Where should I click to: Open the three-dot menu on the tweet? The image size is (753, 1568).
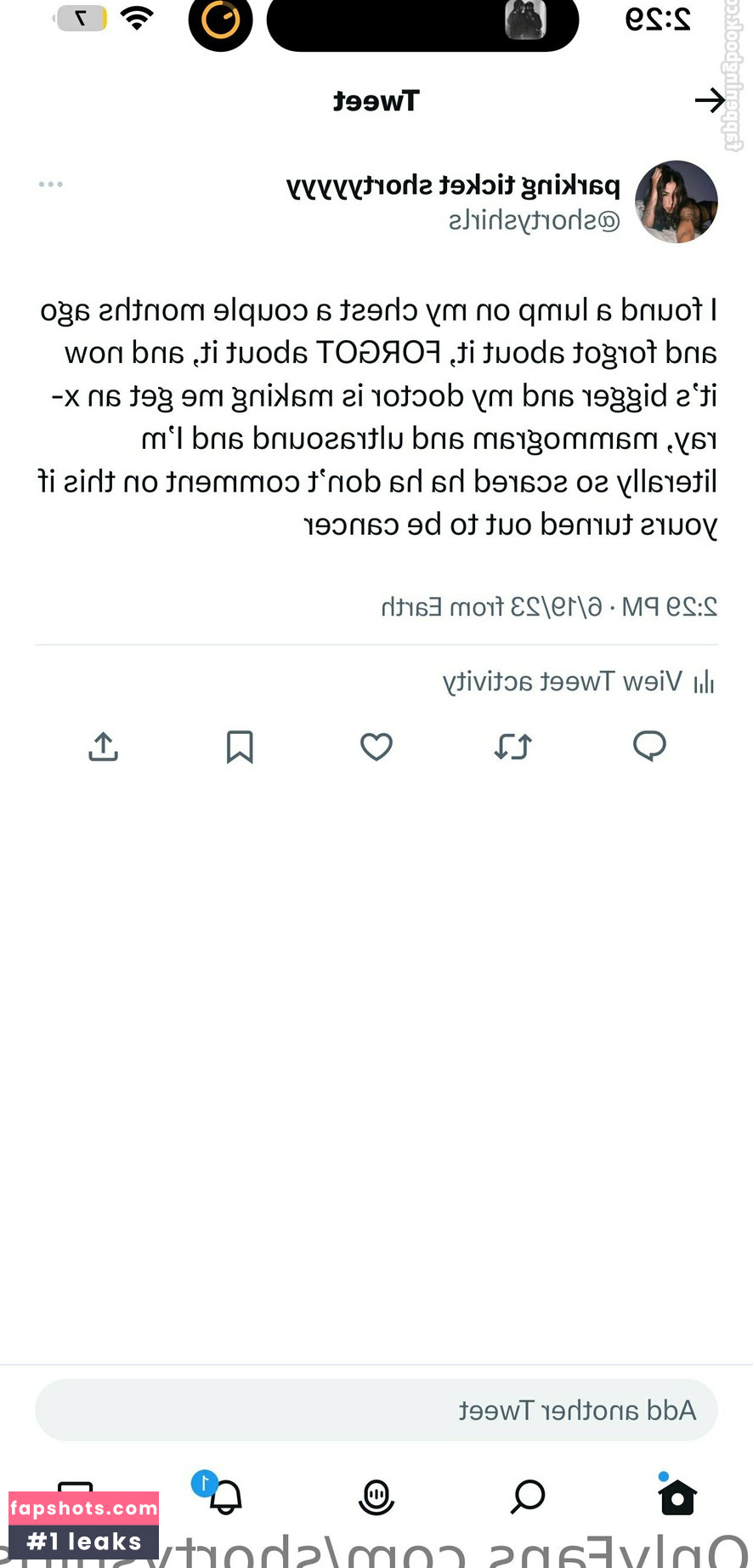(x=51, y=185)
